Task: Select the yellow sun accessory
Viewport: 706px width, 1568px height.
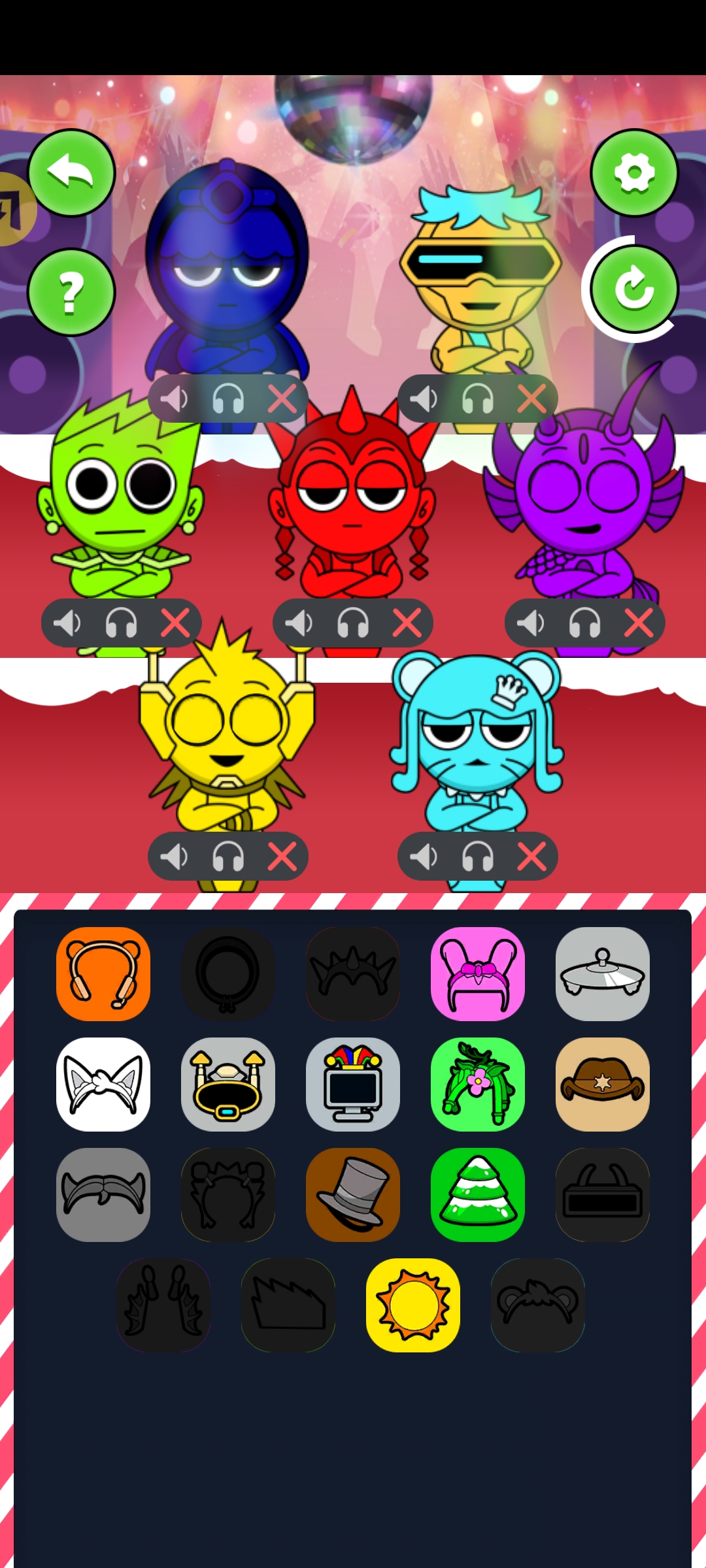Action: pyautogui.click(x=413, y=1305)
